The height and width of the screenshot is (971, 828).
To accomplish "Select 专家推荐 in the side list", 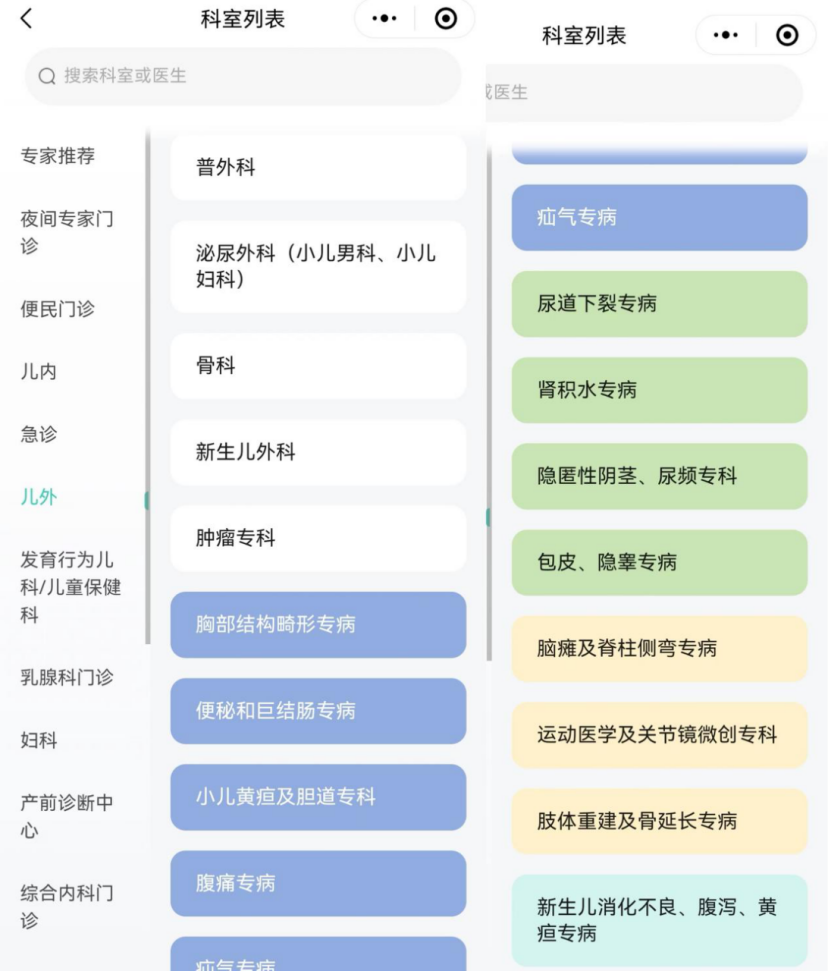I will [58, 156].
